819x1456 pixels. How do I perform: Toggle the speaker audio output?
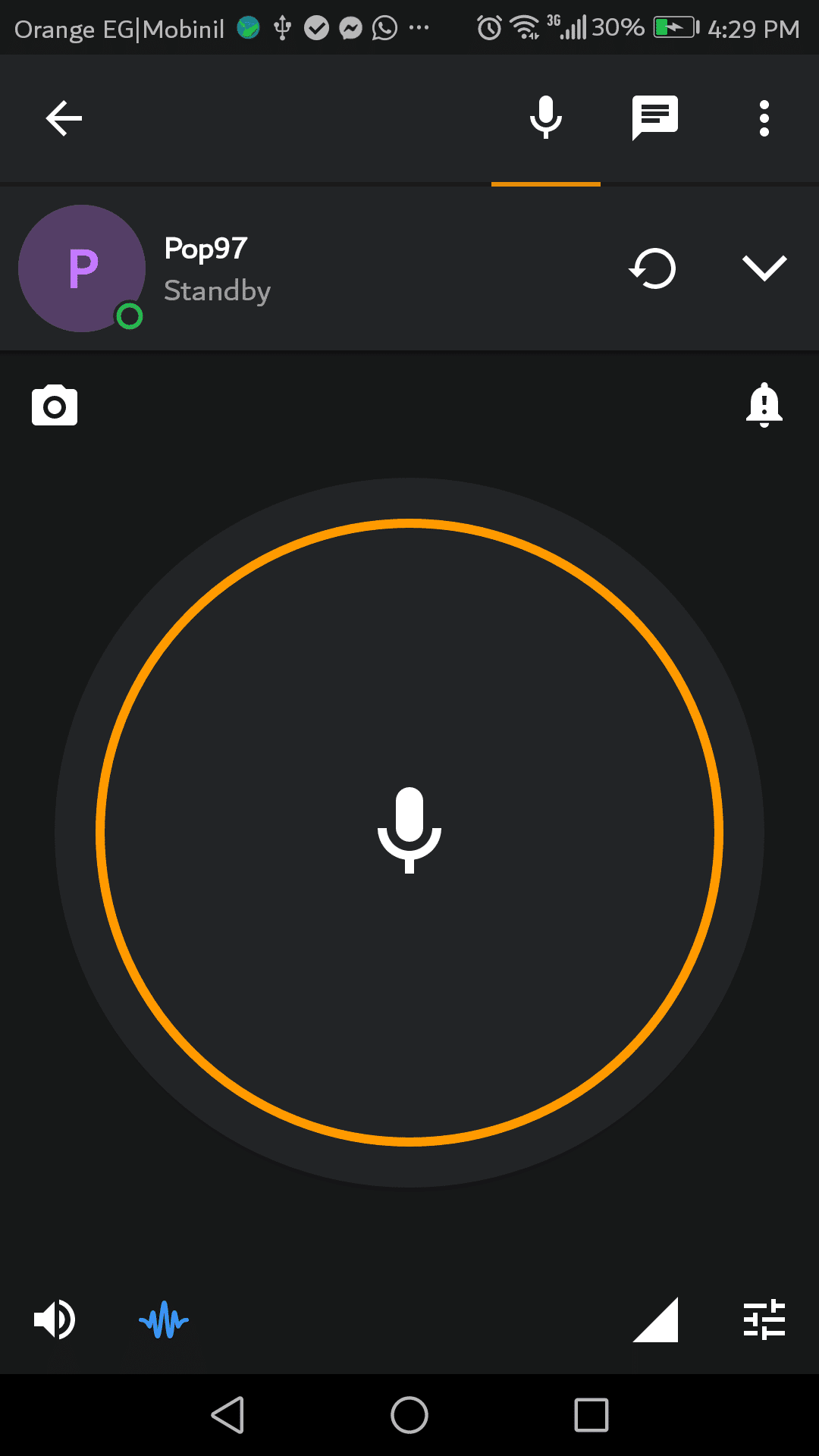pyautogui.click(x=55, y=1319)
